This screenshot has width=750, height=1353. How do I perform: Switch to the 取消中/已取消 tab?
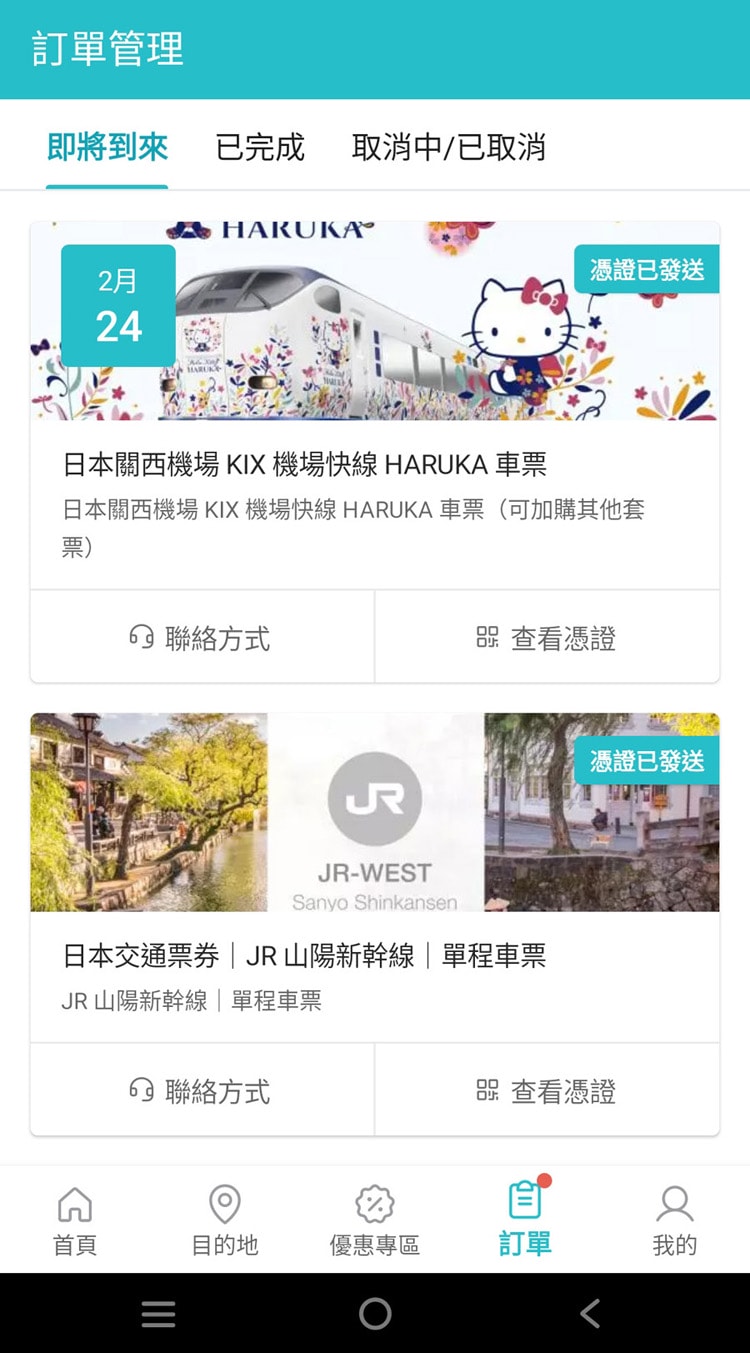point(448,148)
